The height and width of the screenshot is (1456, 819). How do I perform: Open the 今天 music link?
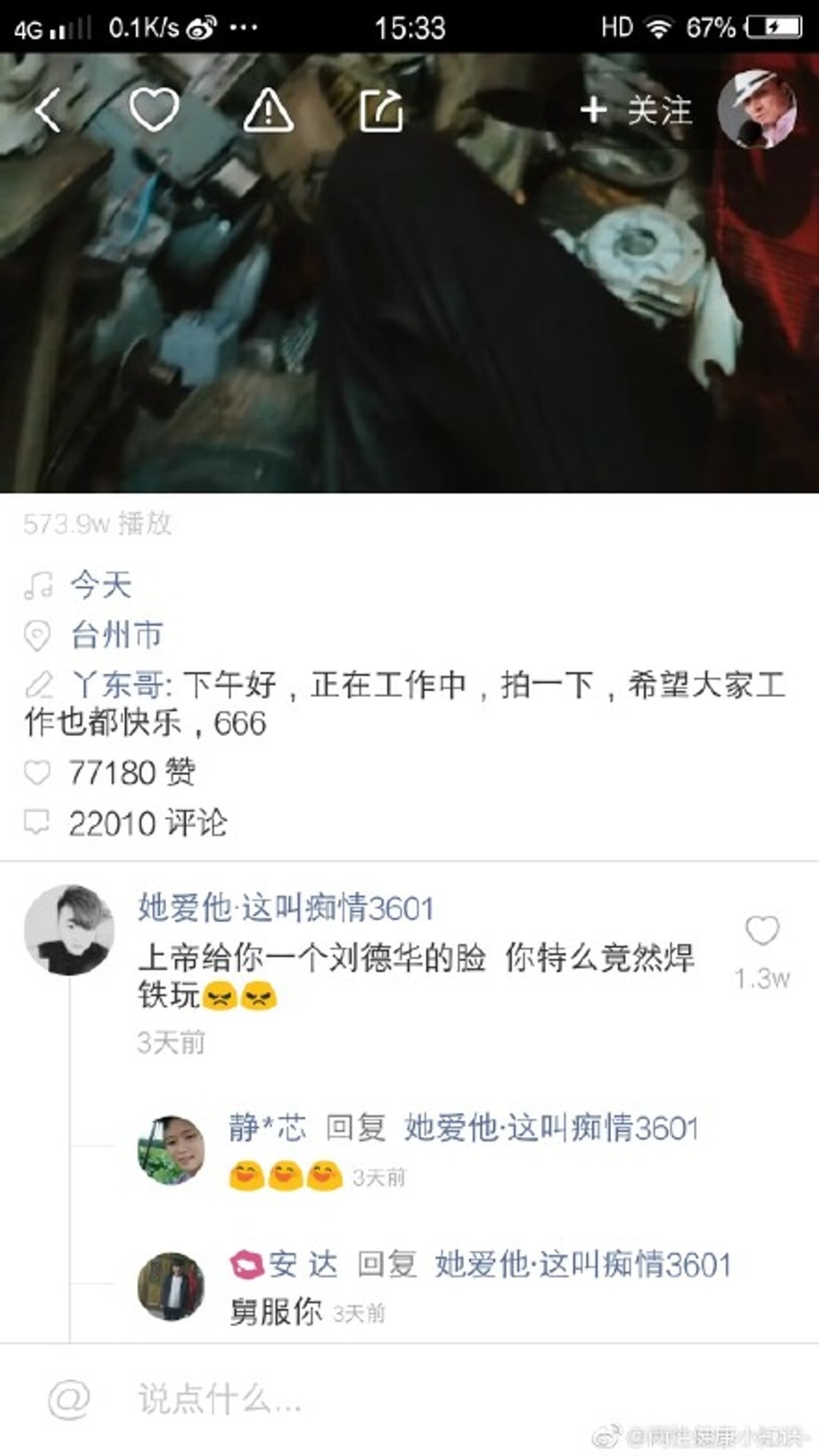[101, 585]
